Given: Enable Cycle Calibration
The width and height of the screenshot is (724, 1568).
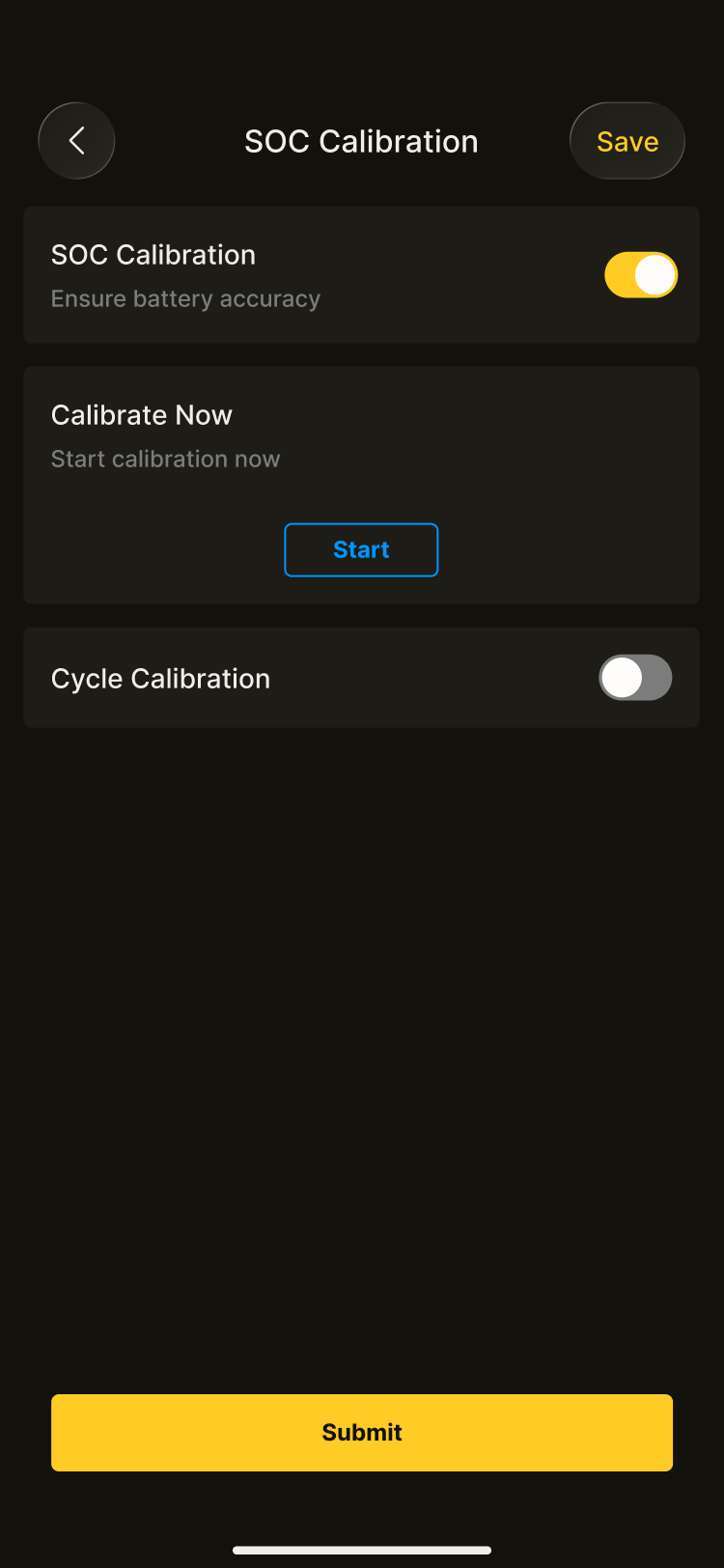Looking at the screenshot, I should tap(635, 678).
